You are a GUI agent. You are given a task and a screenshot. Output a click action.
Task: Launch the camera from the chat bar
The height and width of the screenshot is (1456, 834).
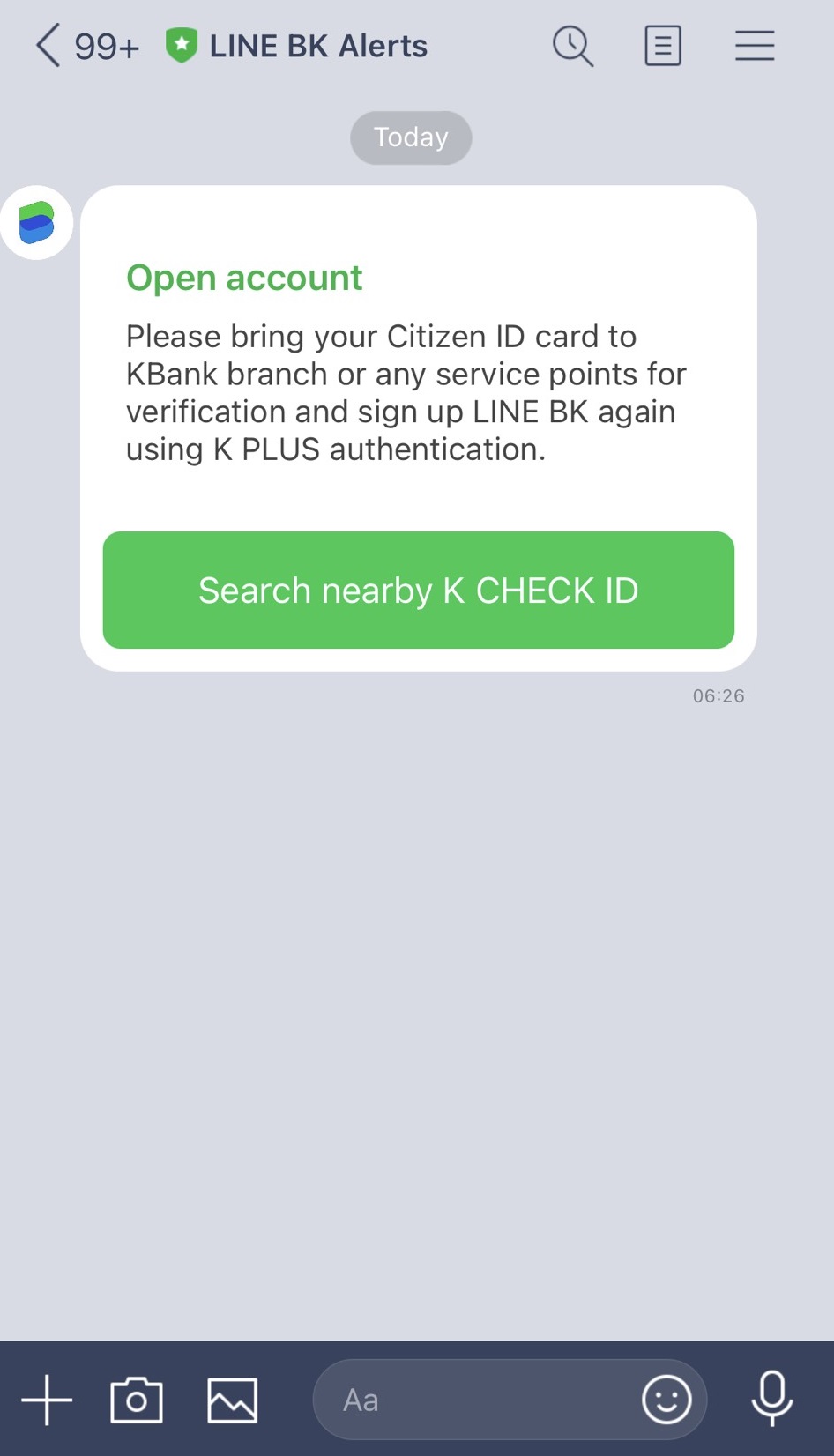coord(137,1400)
